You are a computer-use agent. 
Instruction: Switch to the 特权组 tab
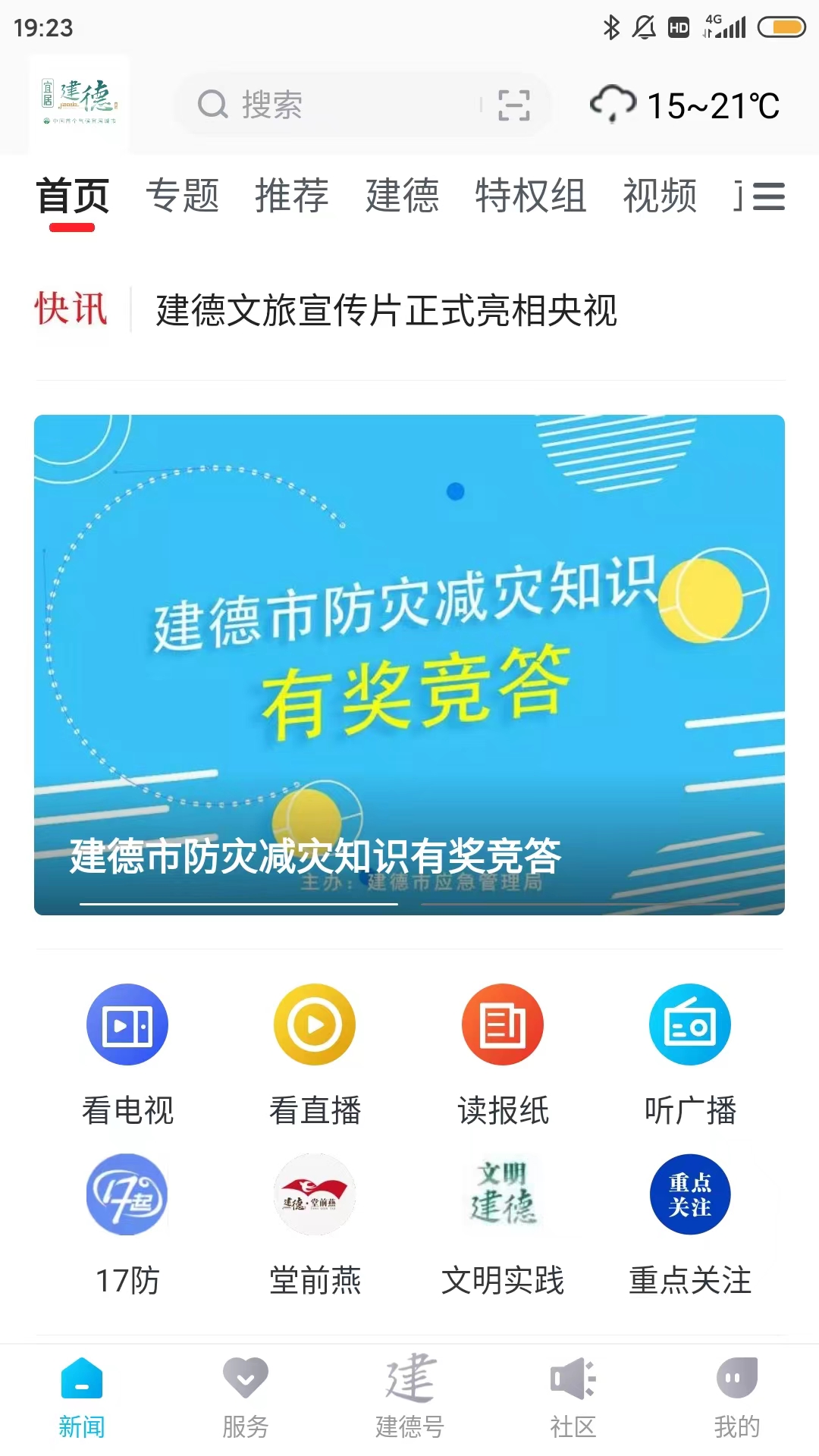530,196
